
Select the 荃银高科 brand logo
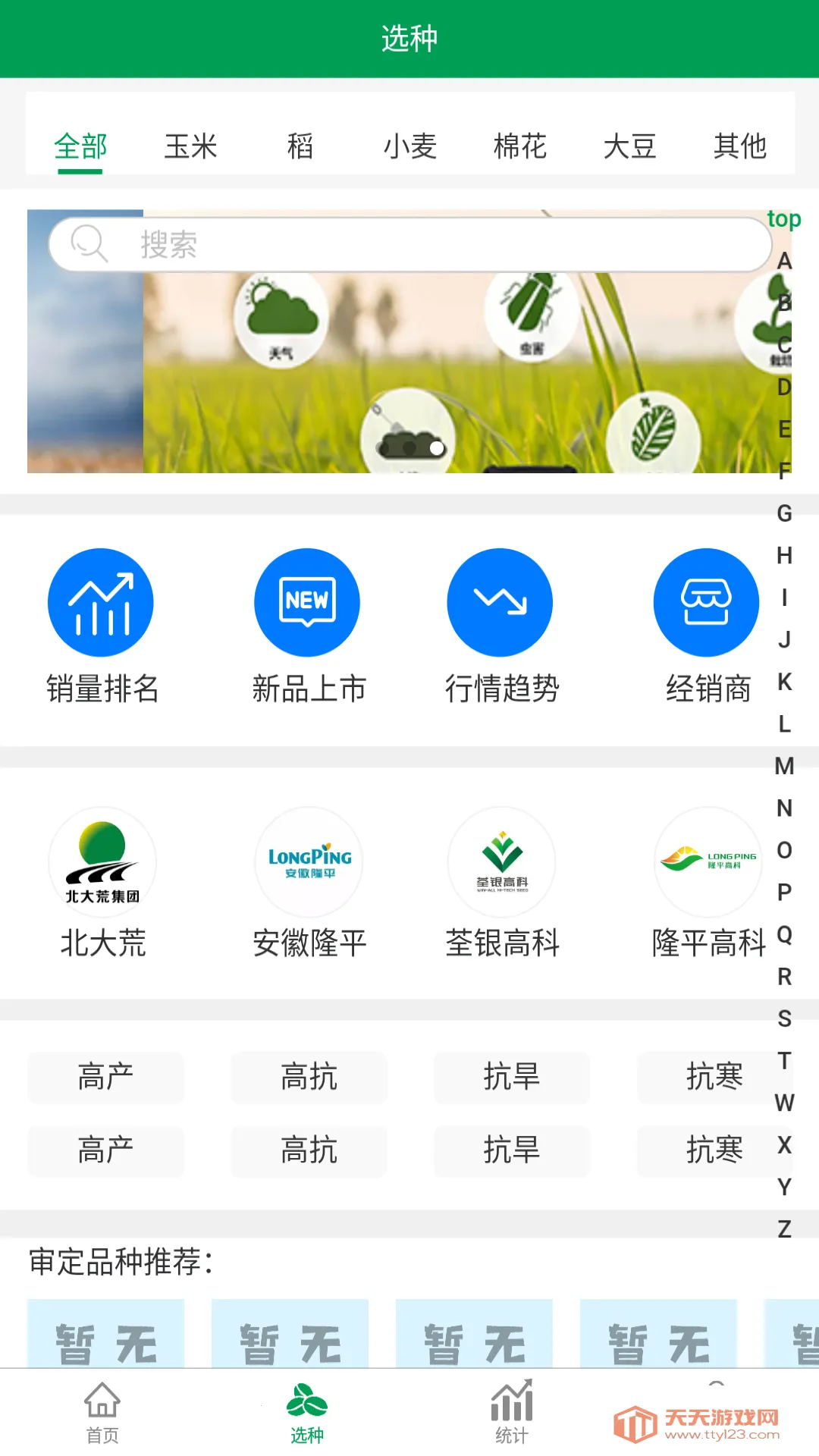click(501, 863)
